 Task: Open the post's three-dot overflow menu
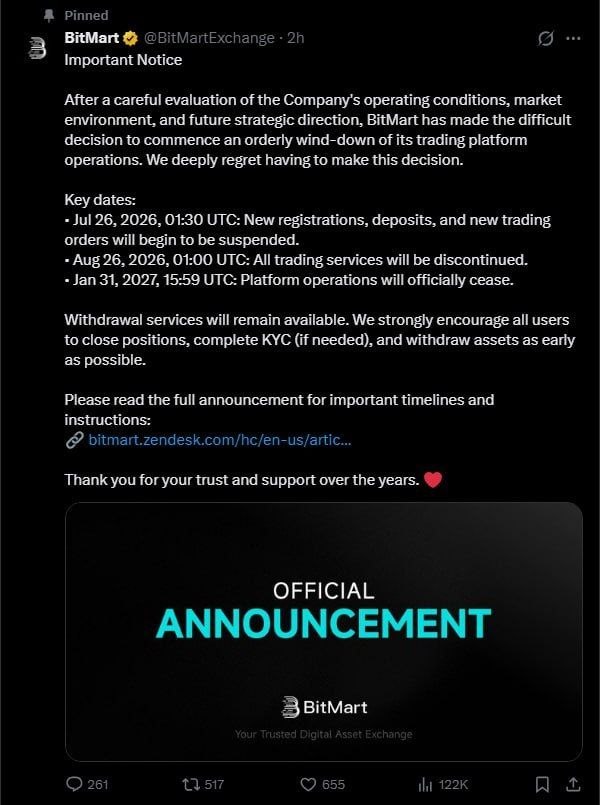[x=573, y=39]
